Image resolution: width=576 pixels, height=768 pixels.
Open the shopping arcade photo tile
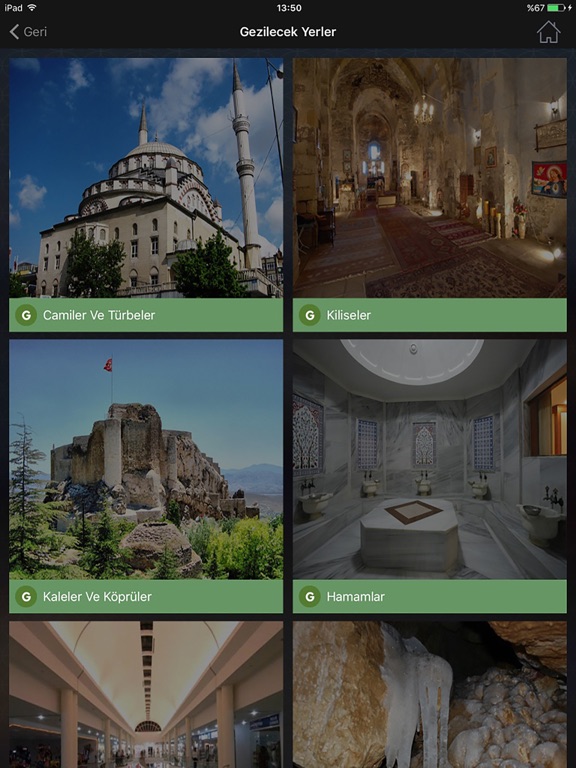tap(146, 695)
